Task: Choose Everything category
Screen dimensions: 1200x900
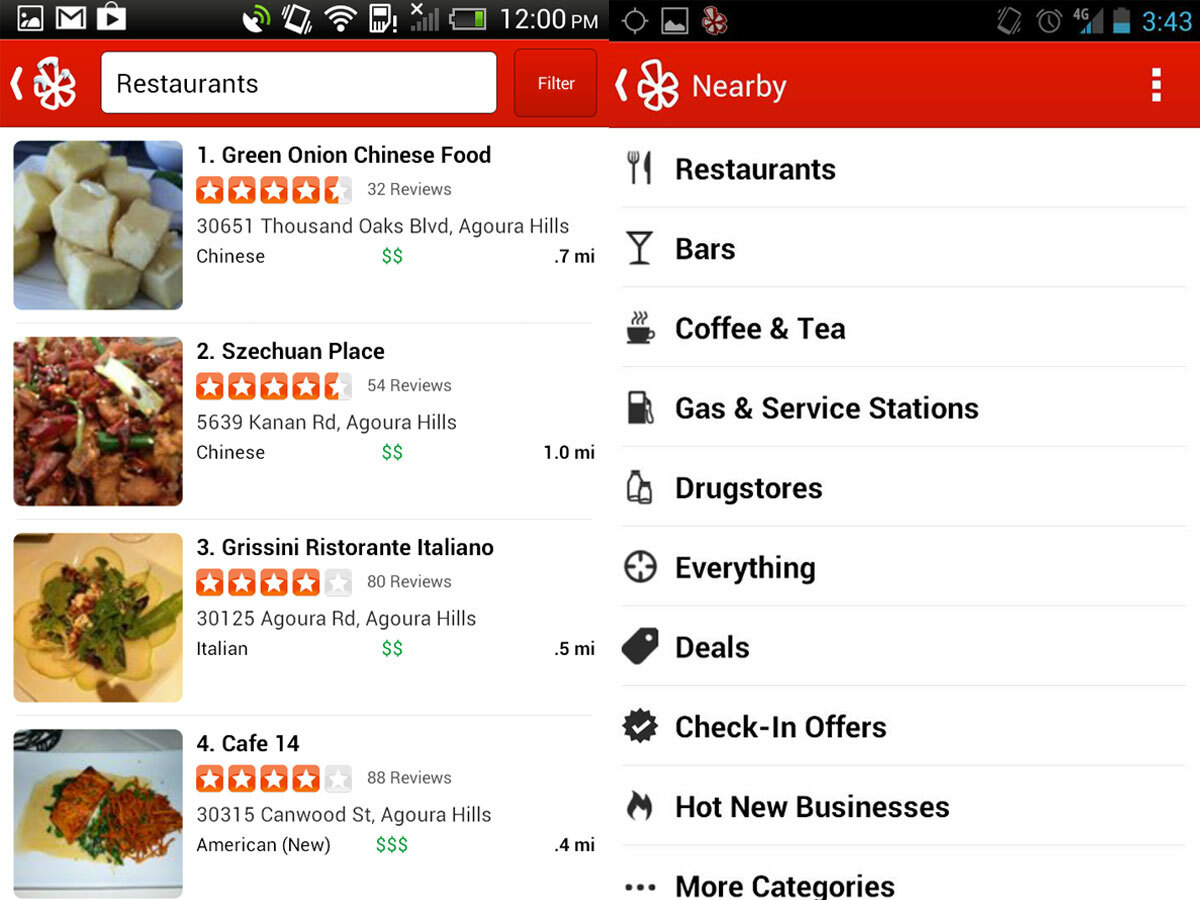Action: (745, 567)
